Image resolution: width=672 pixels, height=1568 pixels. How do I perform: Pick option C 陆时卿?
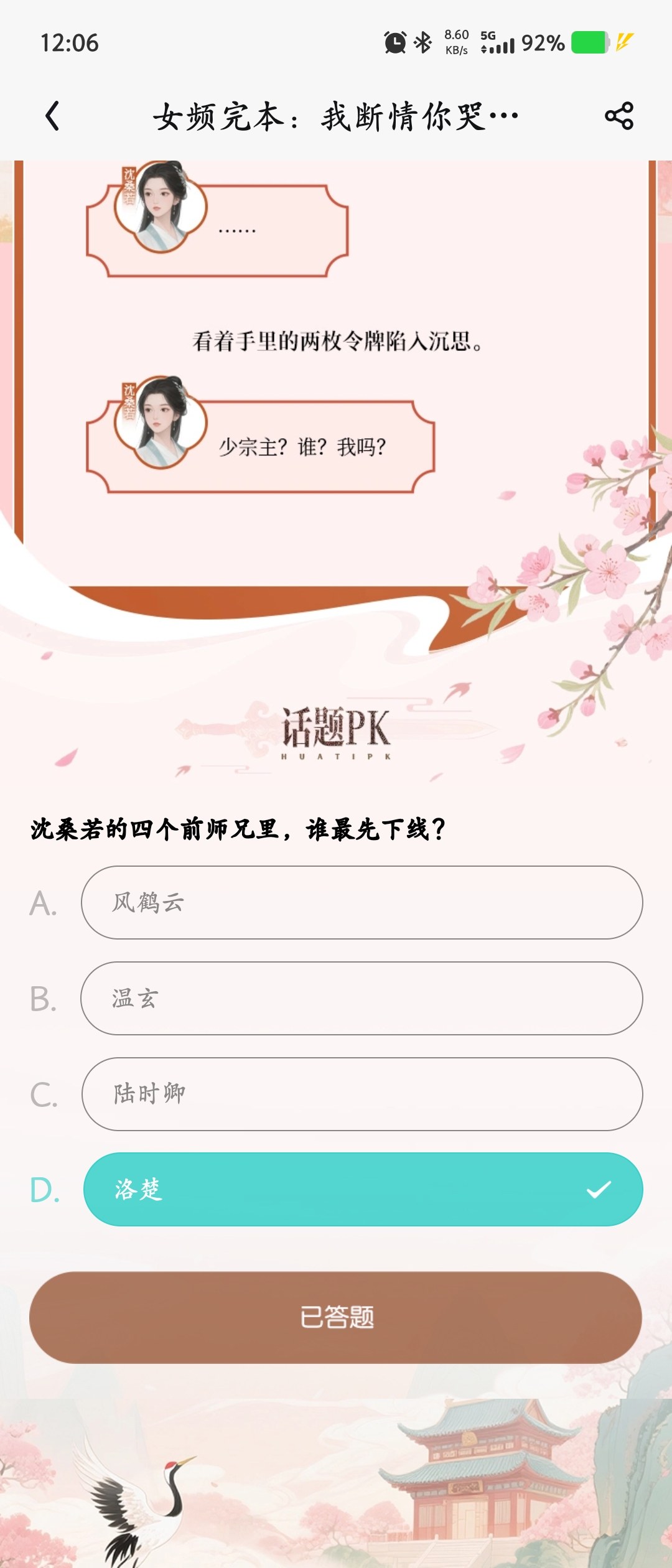tap(362, 1094)
